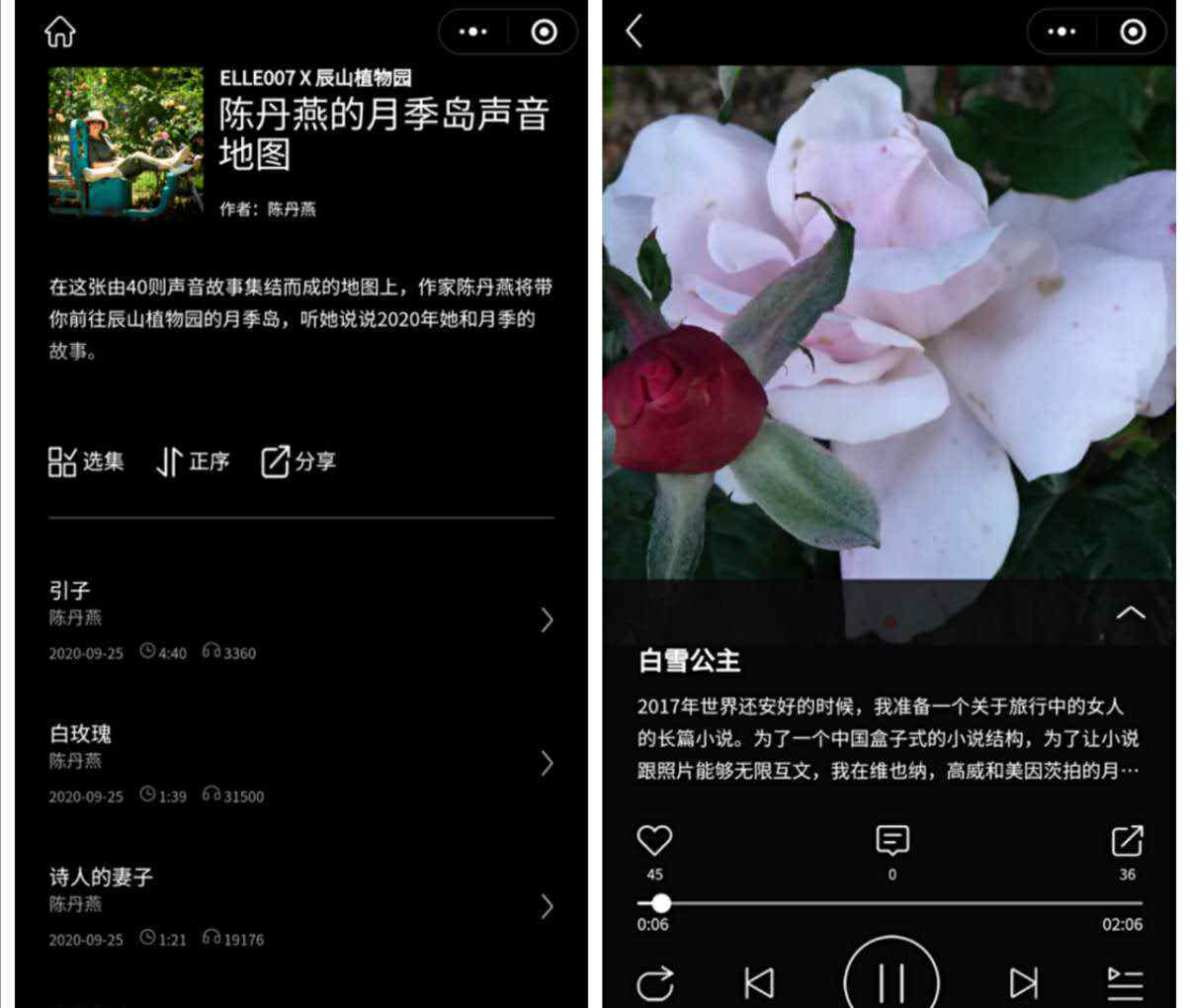This screenshot has width=1190, height=1008.
Task: Toggle the loop playback mode
Action: click(x=654, y=983)
